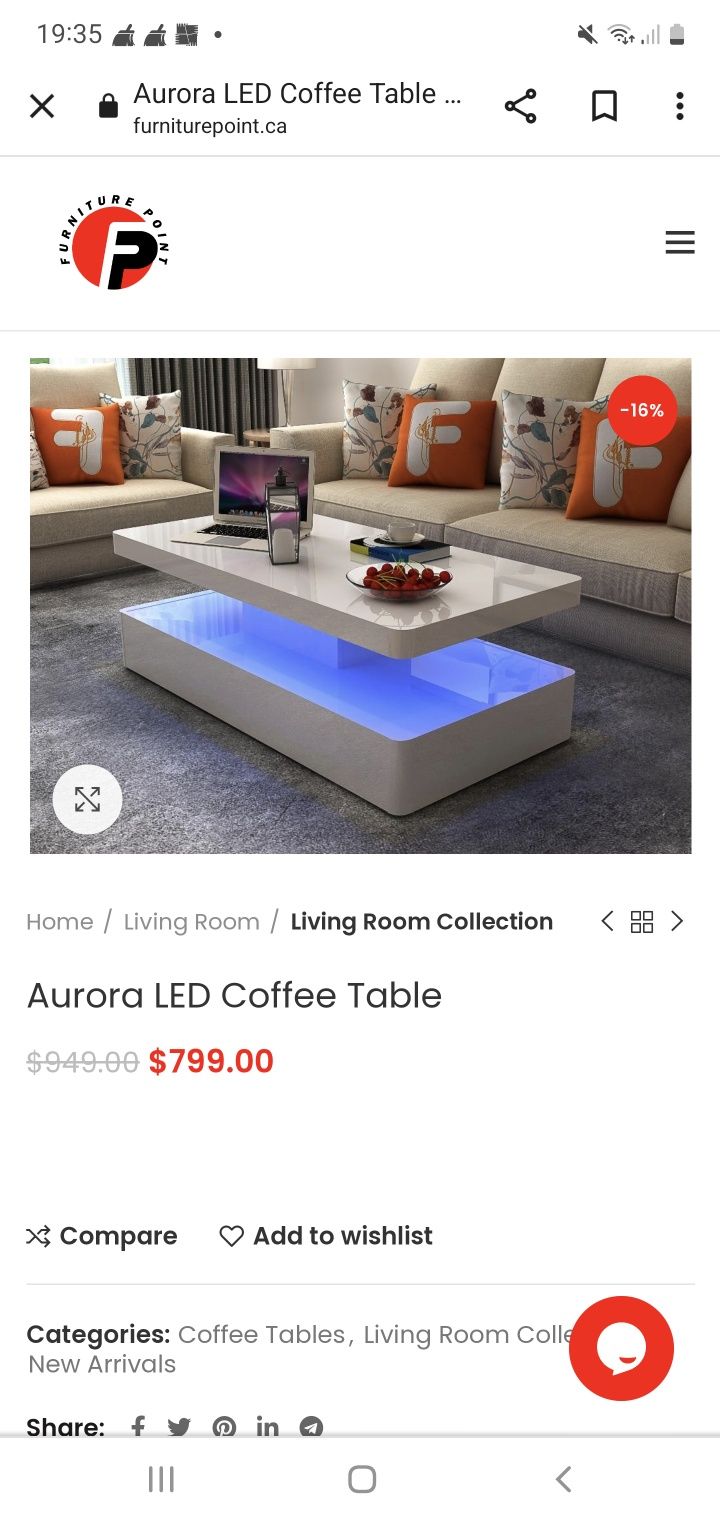The image size is (720, 1520).
Task: Open the Coffee Tables category link
Action: click(261, 1334)
